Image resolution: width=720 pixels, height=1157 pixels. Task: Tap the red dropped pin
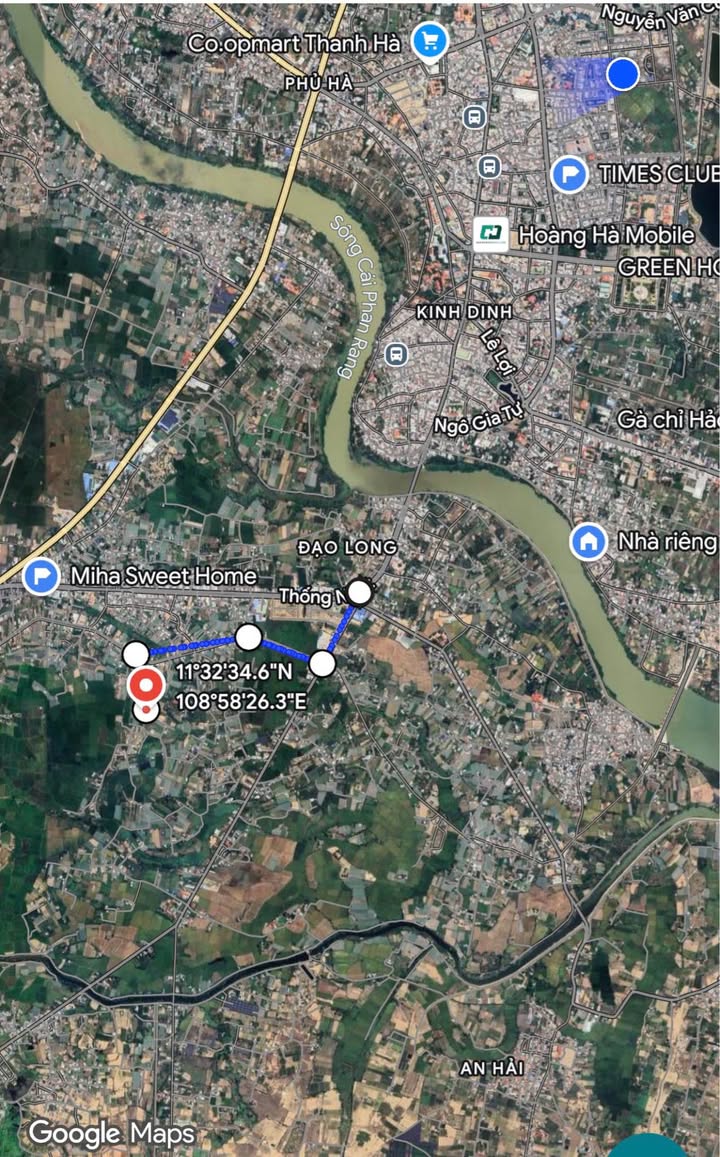point(148,687)
